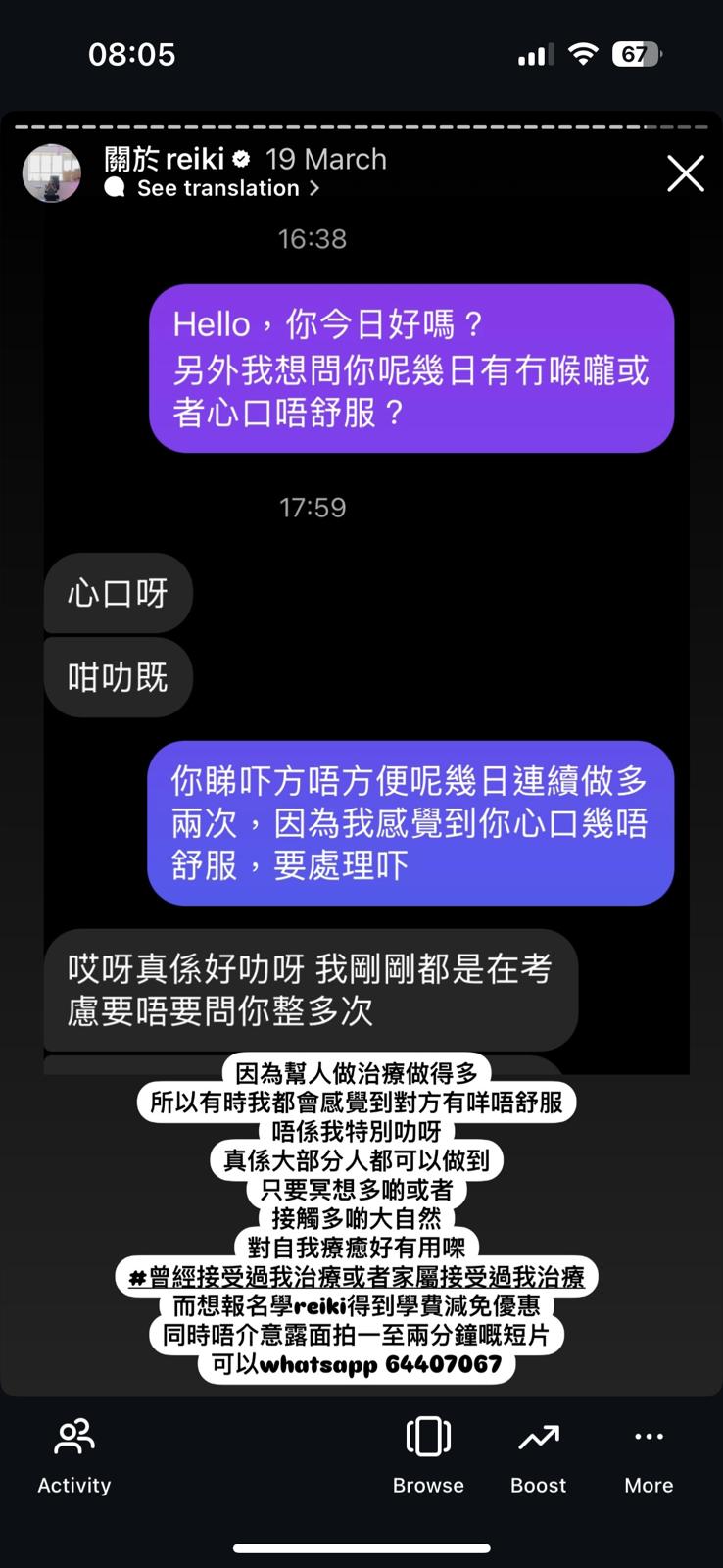Open story Activity viewers
Screen dimensions: 723x1568
[74, 1455]
